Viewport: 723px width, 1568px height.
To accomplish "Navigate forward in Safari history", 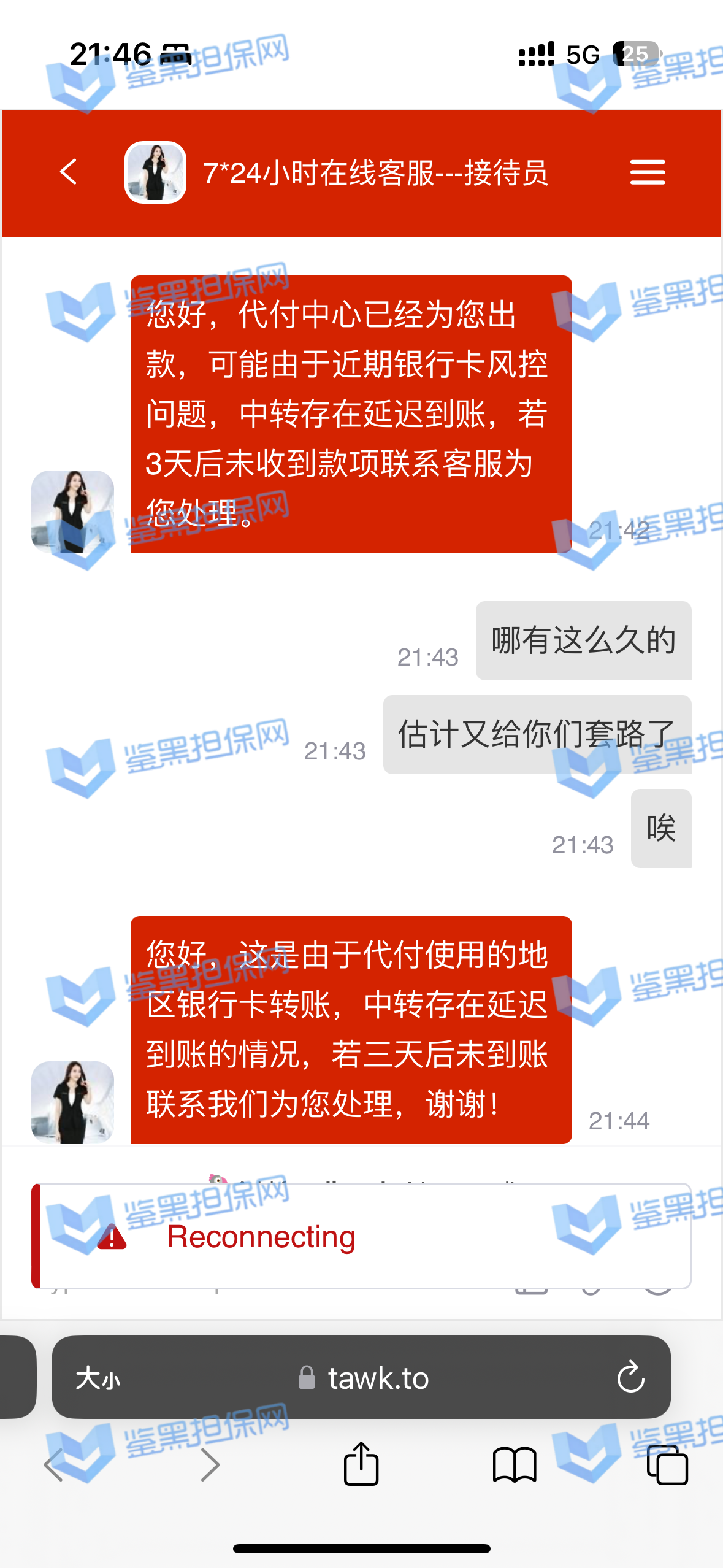I will tap(210, 1465).
